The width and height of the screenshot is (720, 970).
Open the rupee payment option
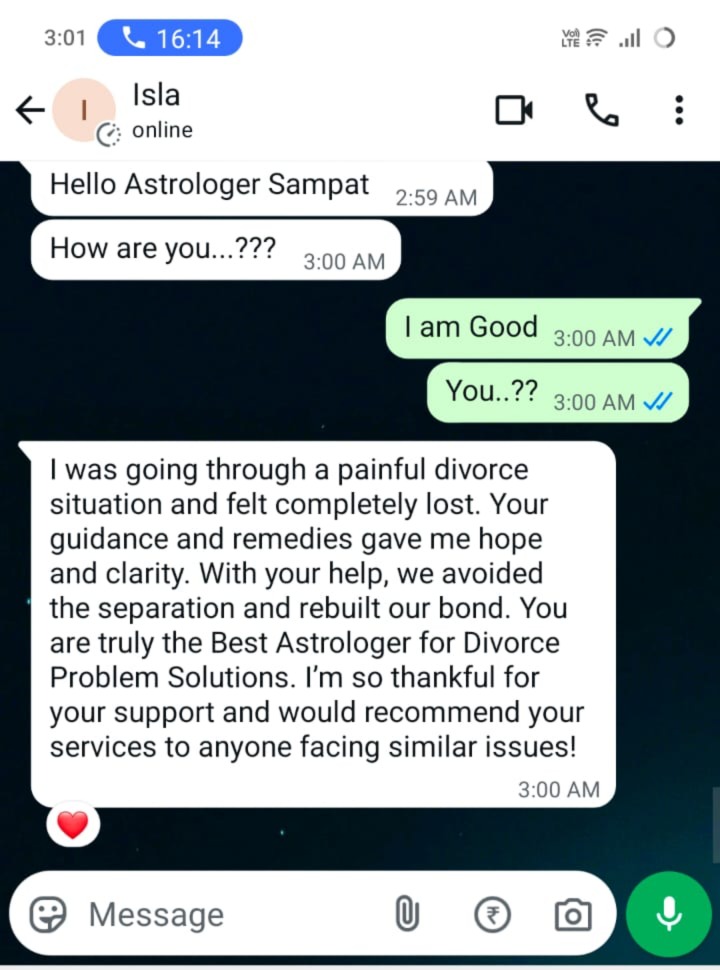click(491, 914)
